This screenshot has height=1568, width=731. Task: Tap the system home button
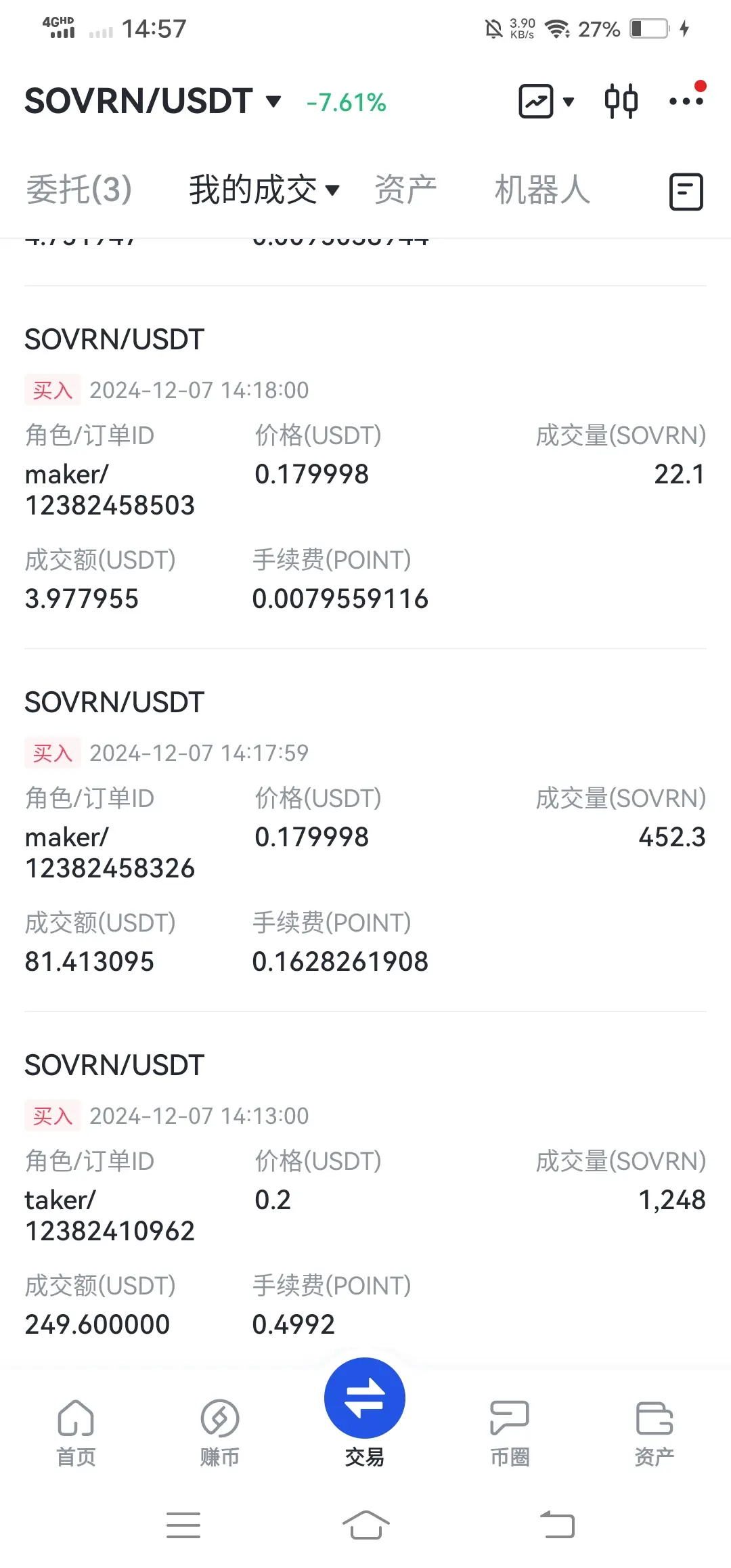tap(365, 1525)
